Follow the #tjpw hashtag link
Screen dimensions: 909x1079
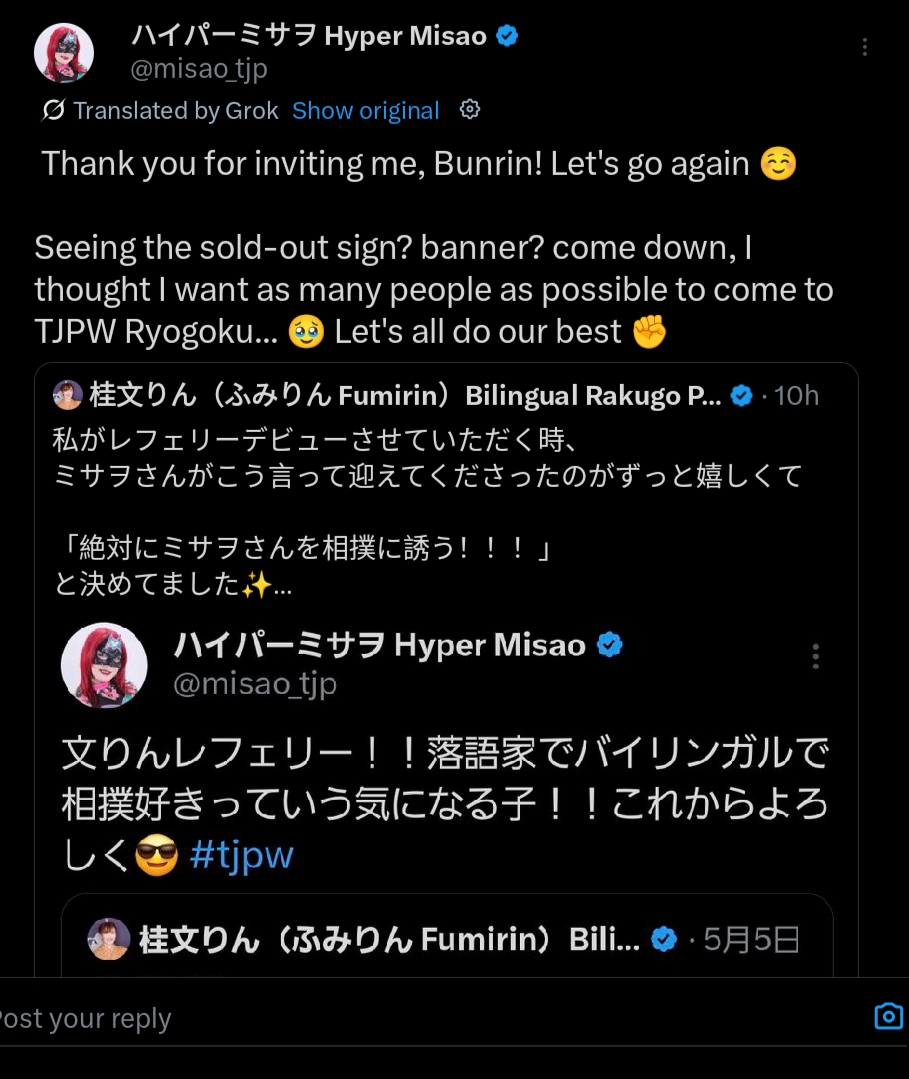point(241,856)
